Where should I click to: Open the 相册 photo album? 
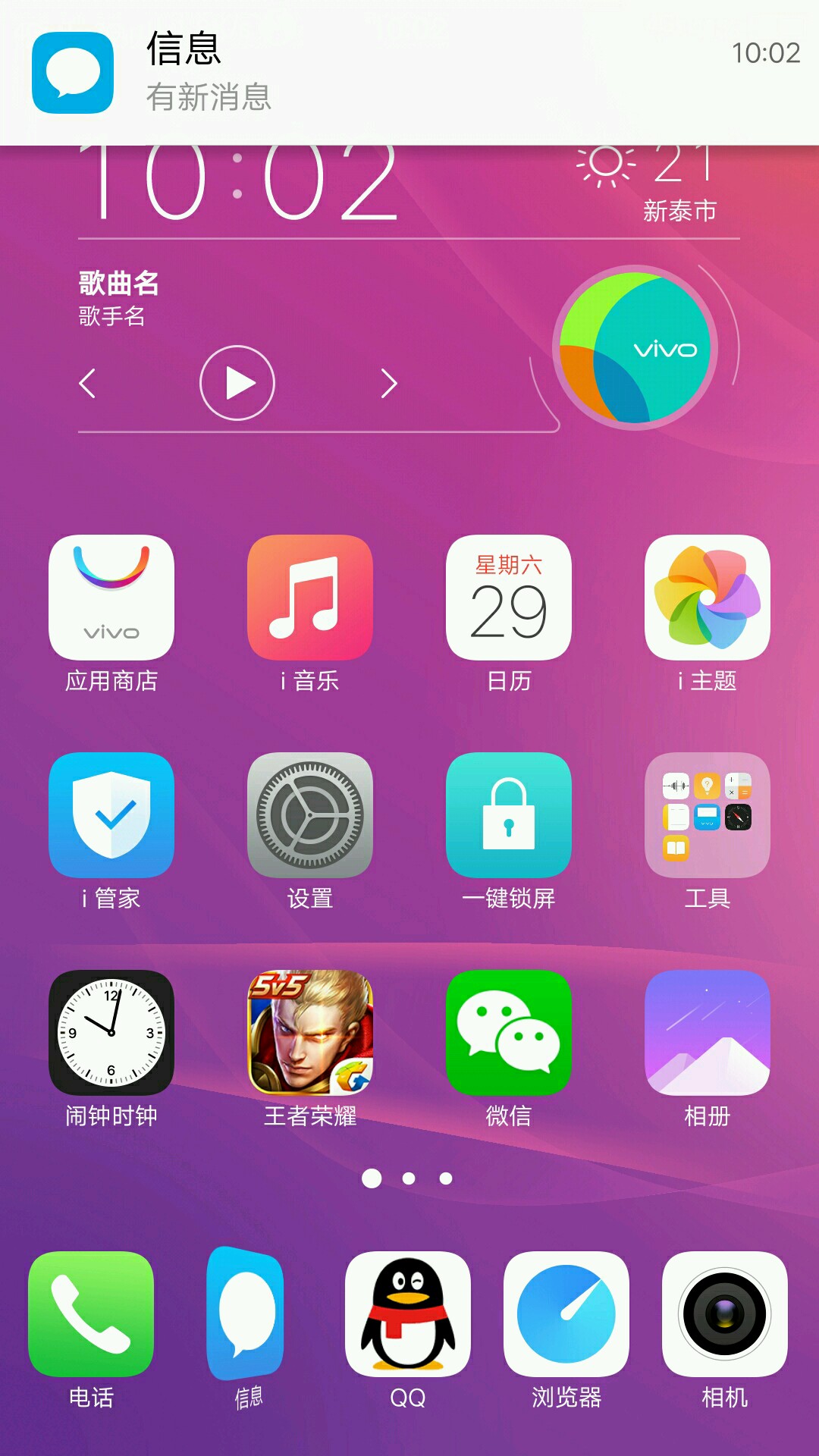708,1033
